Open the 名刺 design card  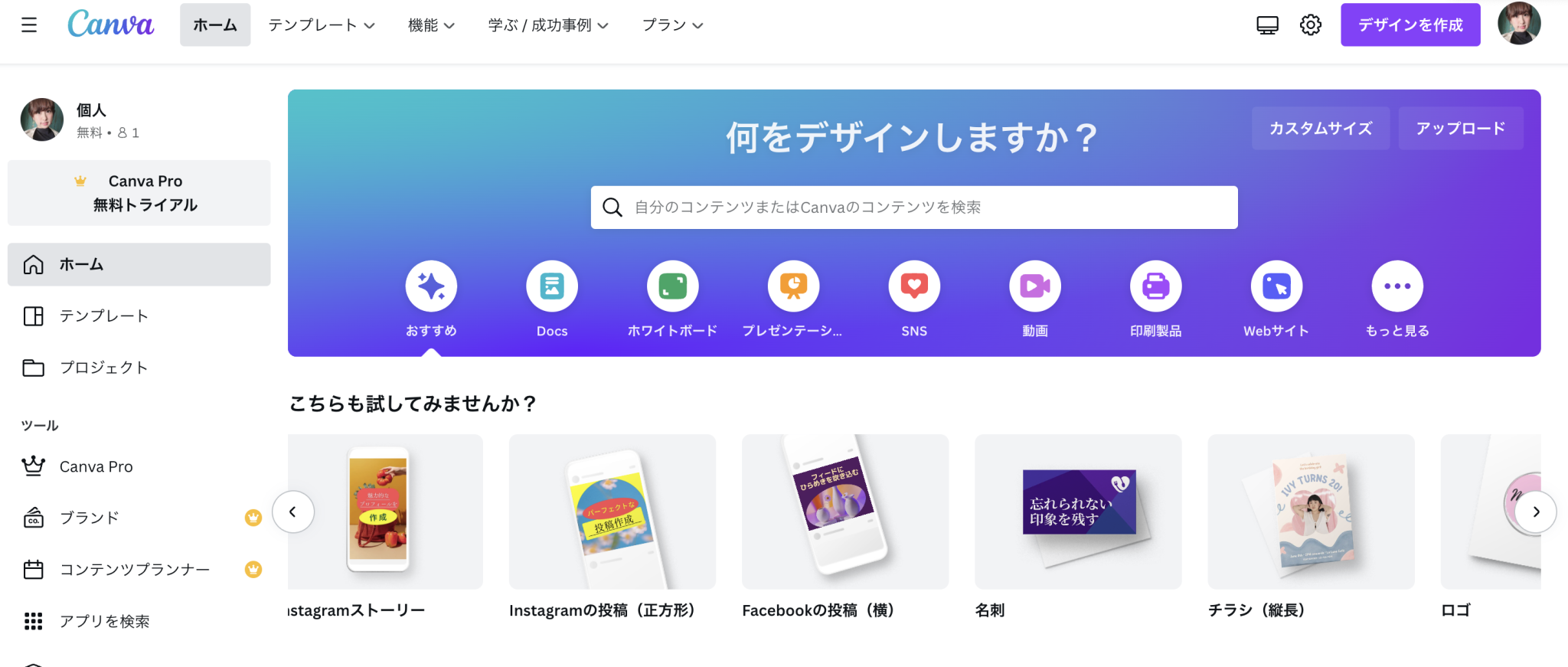click(1077, 512)
